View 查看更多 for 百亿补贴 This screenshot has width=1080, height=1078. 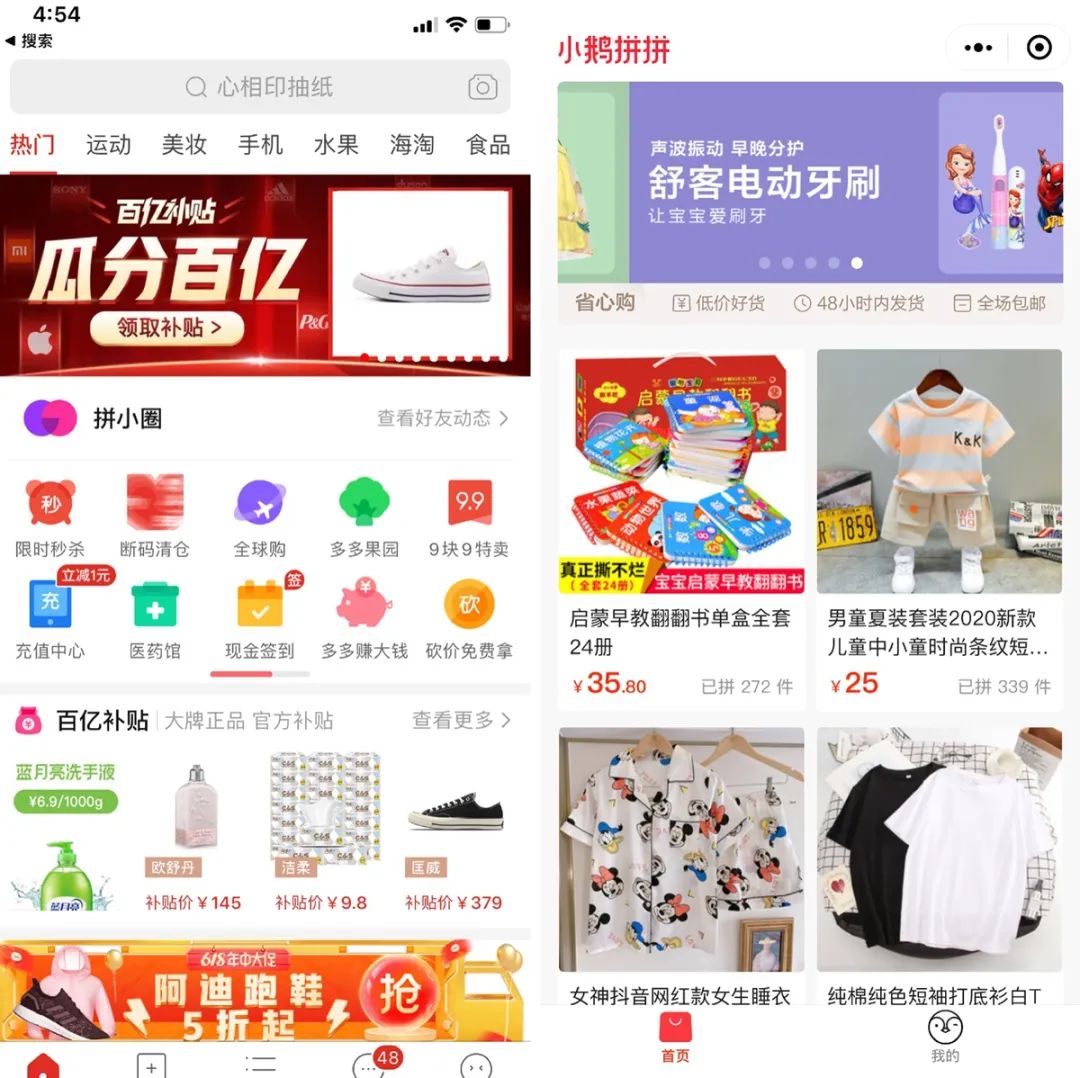461,721
